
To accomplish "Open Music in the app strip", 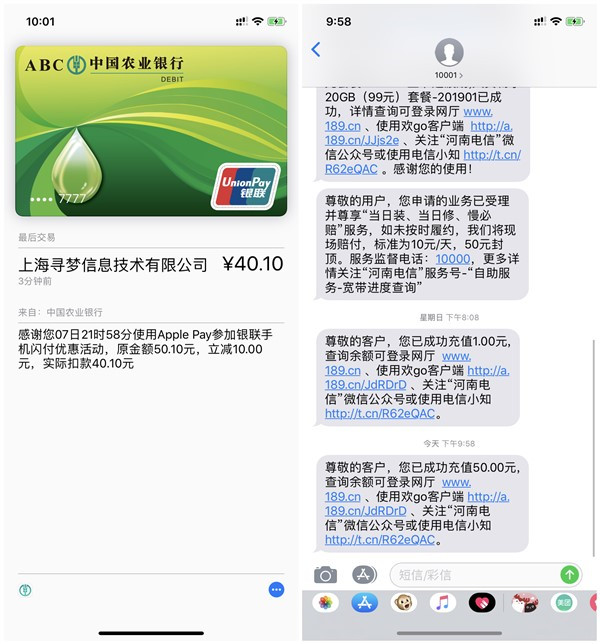I will tap(443, 603).
